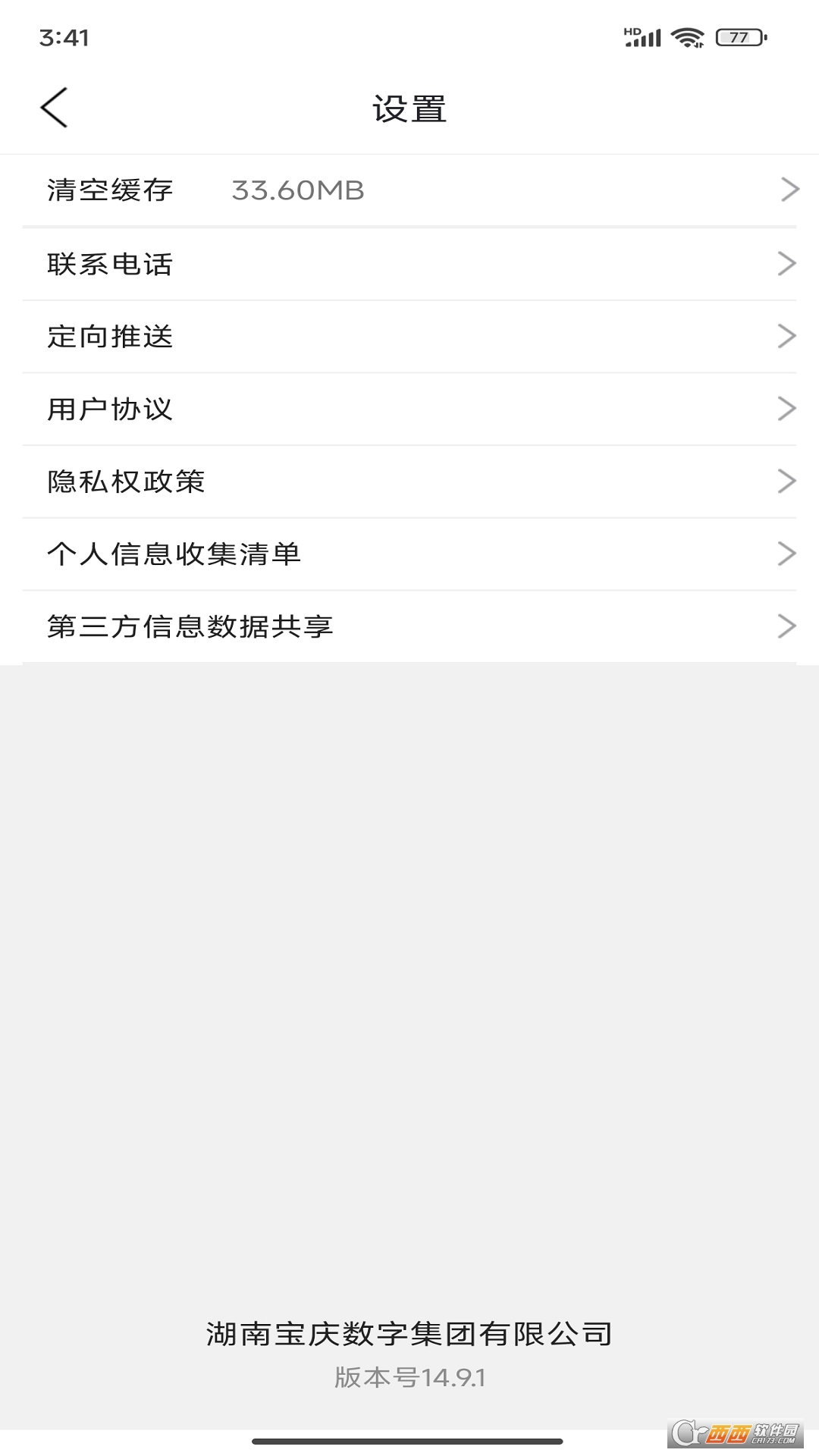This screenshot has width=819, height=1456.
Task: Clear the 33.60MB cache via 清空缓存
Action: (x=409, y=190)
